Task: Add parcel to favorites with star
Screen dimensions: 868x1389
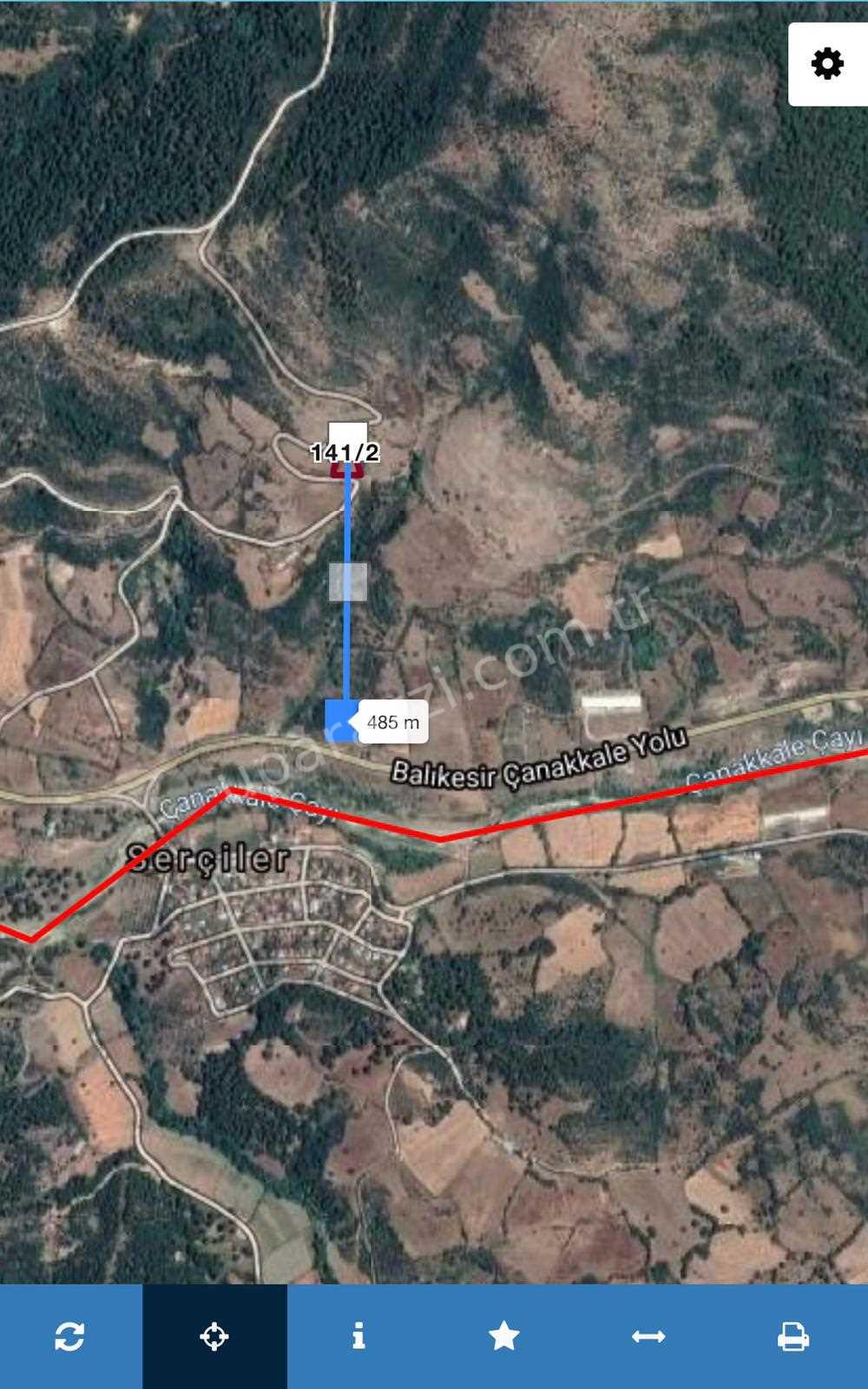Action: click(x=503, y=1336)
